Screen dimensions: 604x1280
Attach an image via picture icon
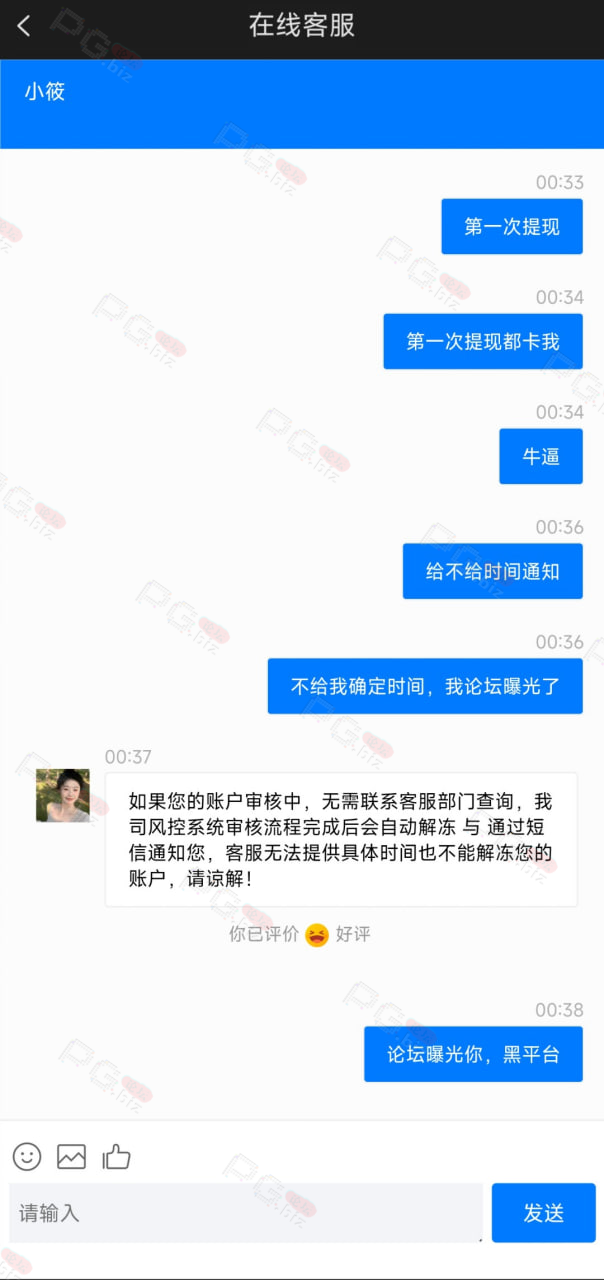pos(72,1157)
